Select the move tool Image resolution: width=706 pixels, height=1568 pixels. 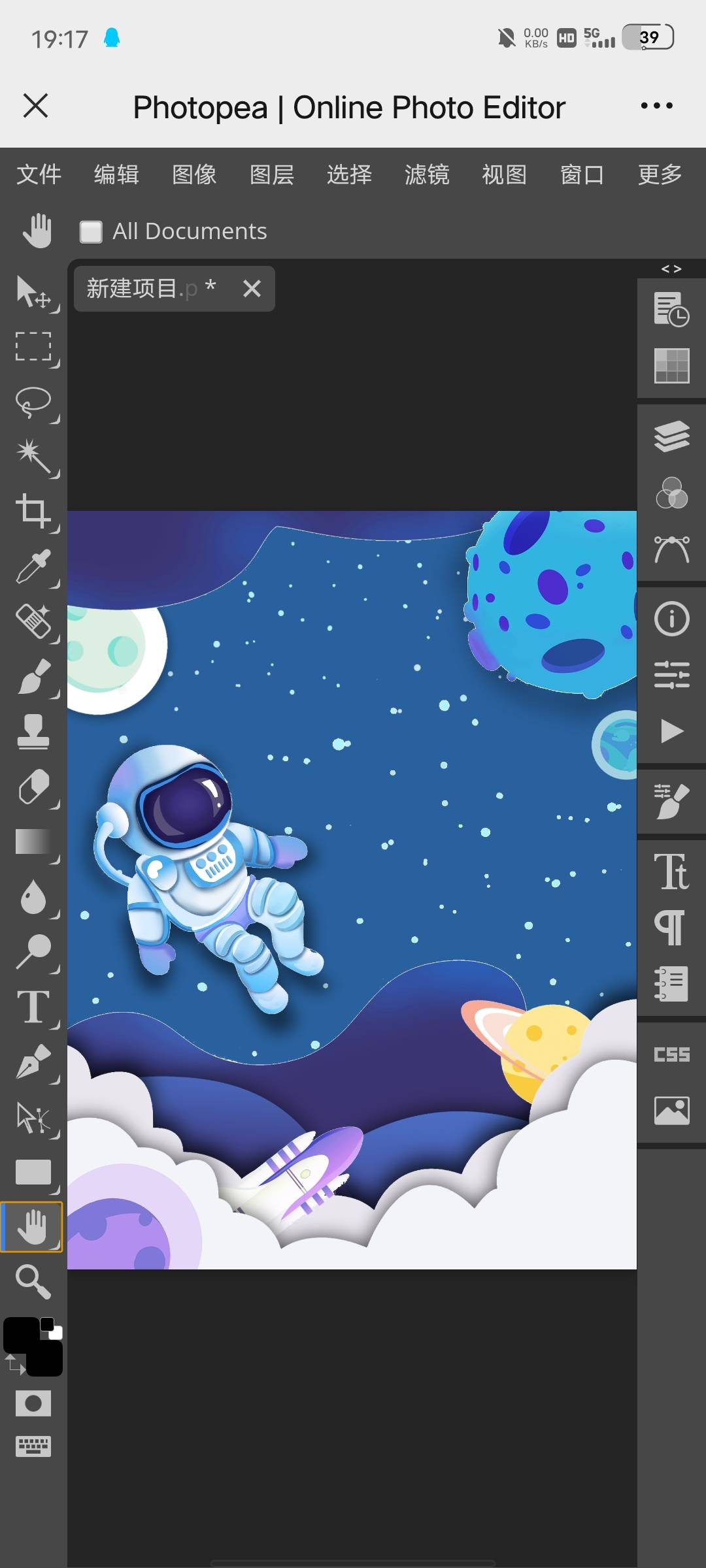coord(34,292)
